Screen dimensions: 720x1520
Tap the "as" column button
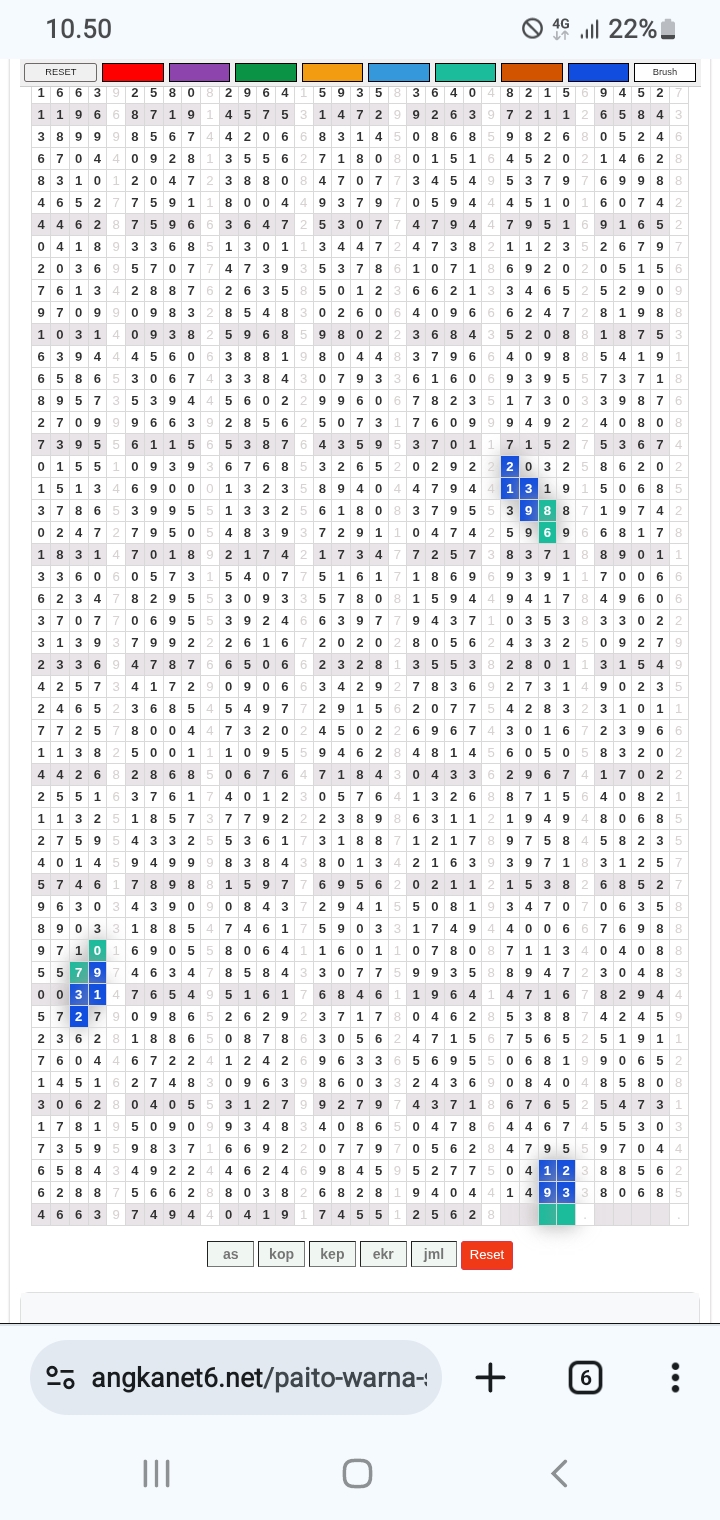[x=230, y=1254]
